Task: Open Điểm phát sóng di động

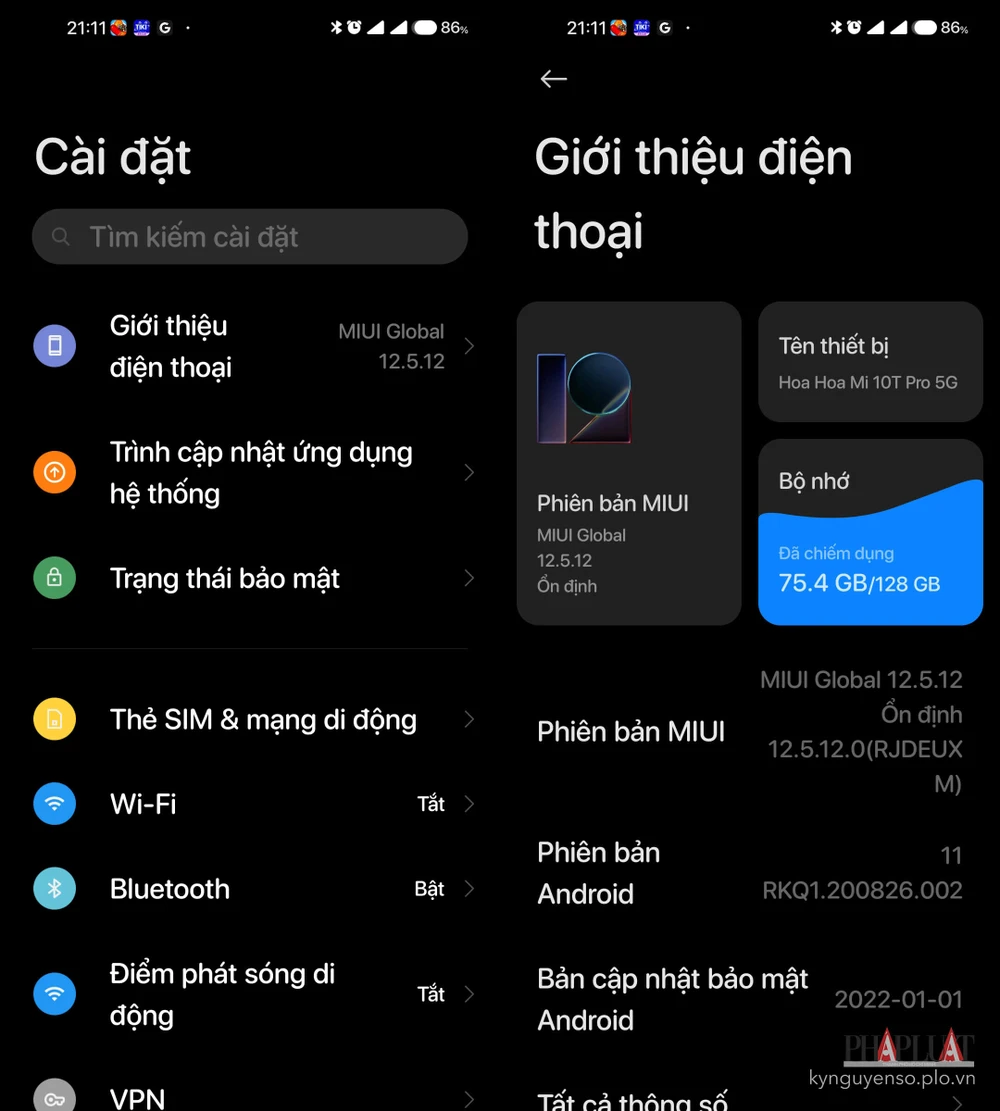Action: 250,994
